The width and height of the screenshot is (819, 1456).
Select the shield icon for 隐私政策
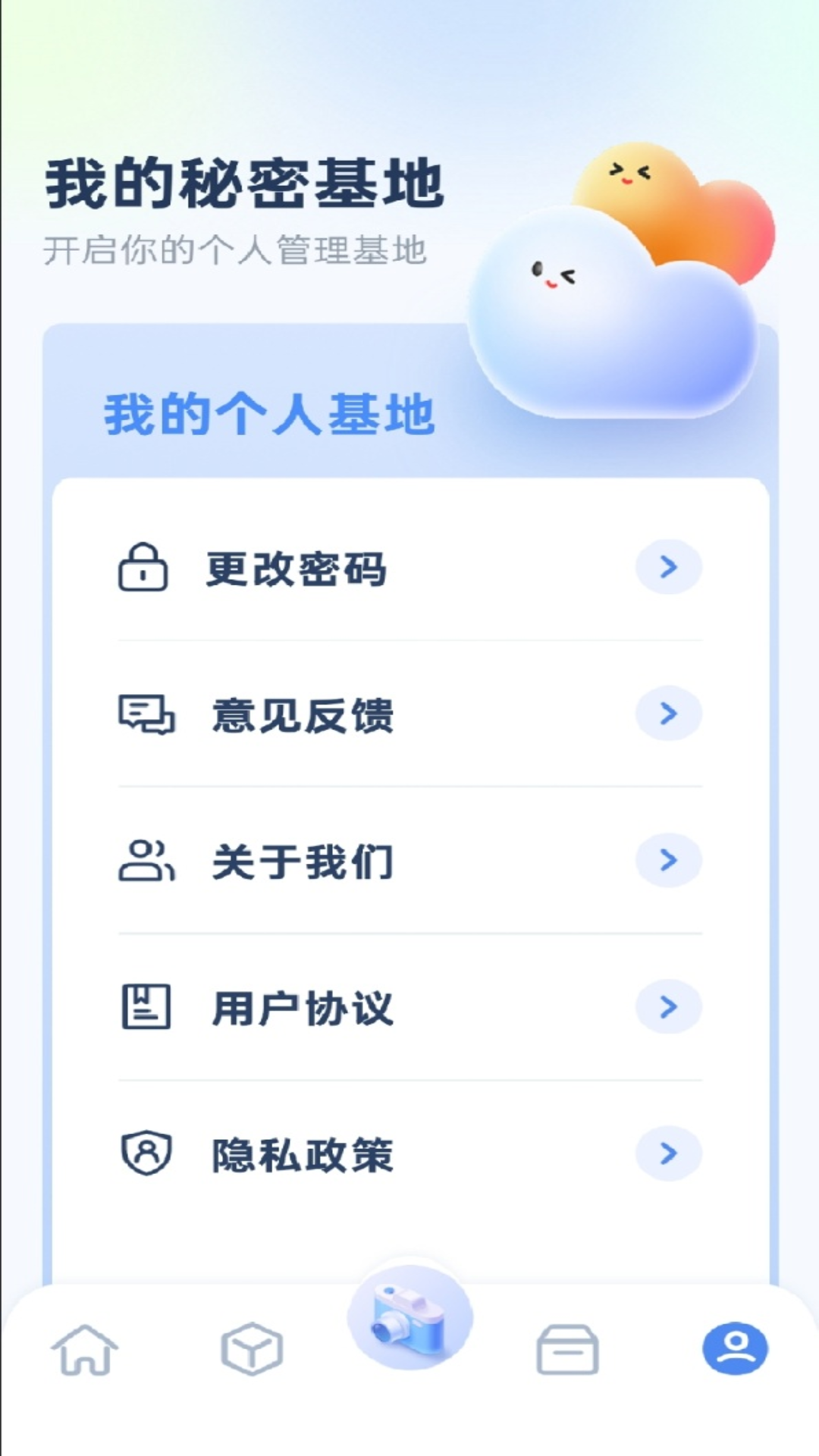[144, 1153]
